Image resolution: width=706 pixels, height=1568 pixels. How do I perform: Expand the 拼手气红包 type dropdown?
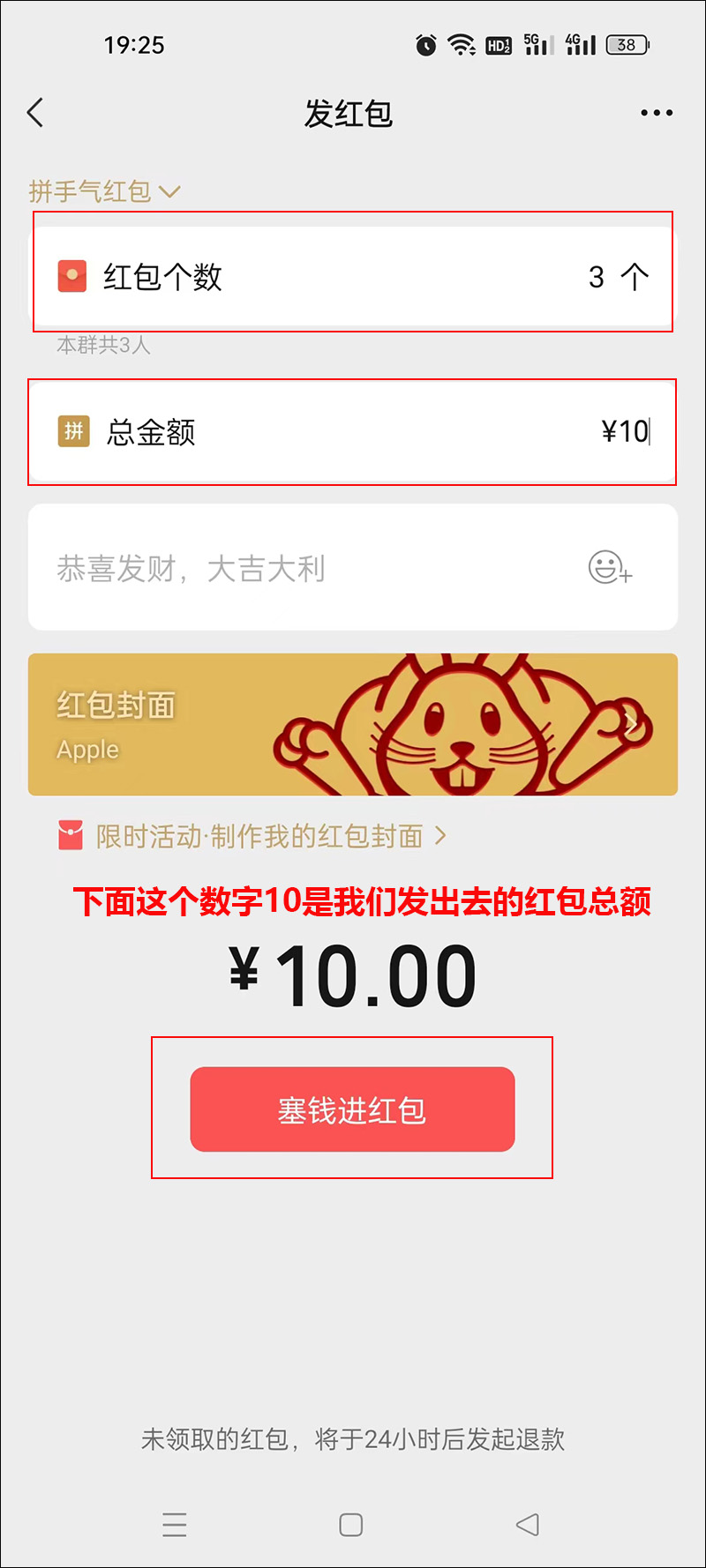coord(101,191)
